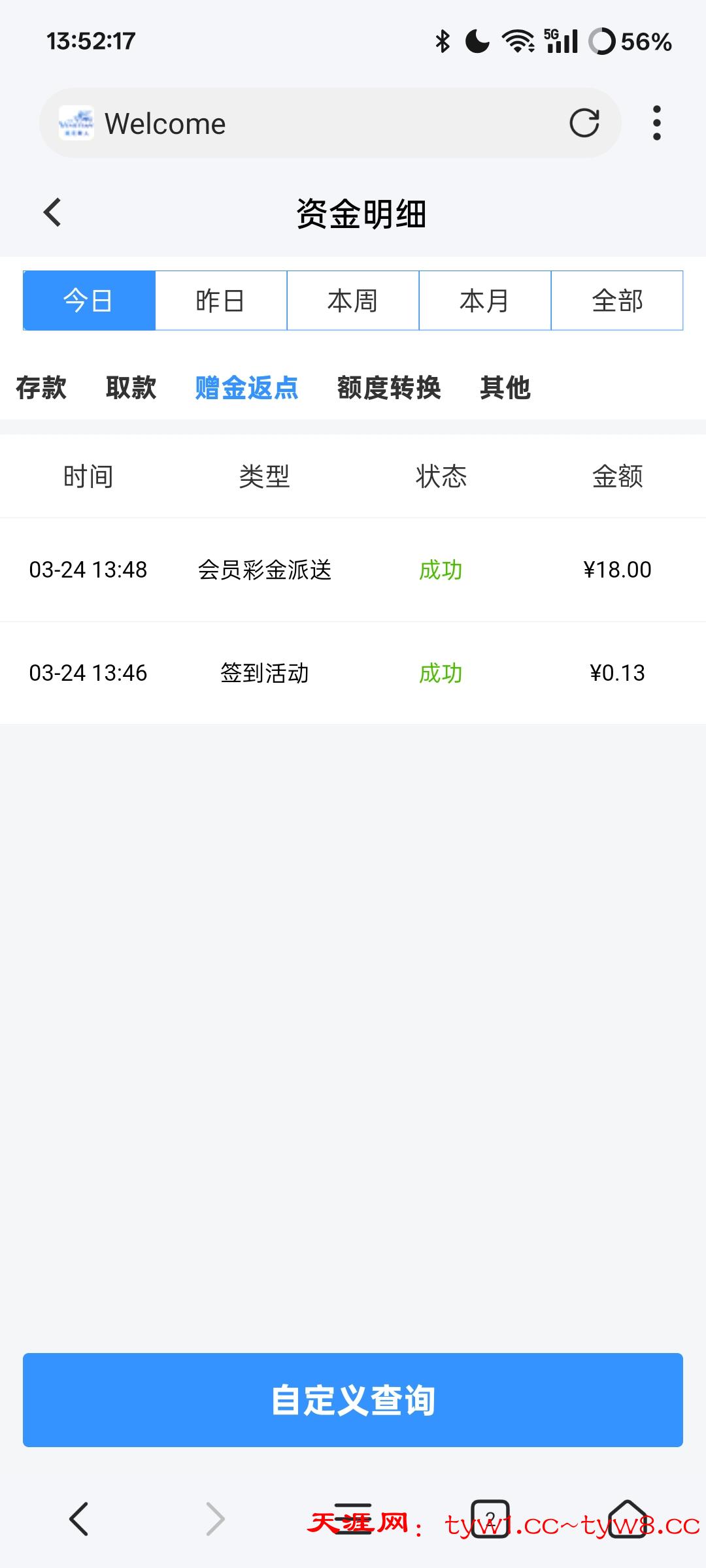The image size is (706, 1568).
Task: Select the 赠金返点 category
Action: 246,387
